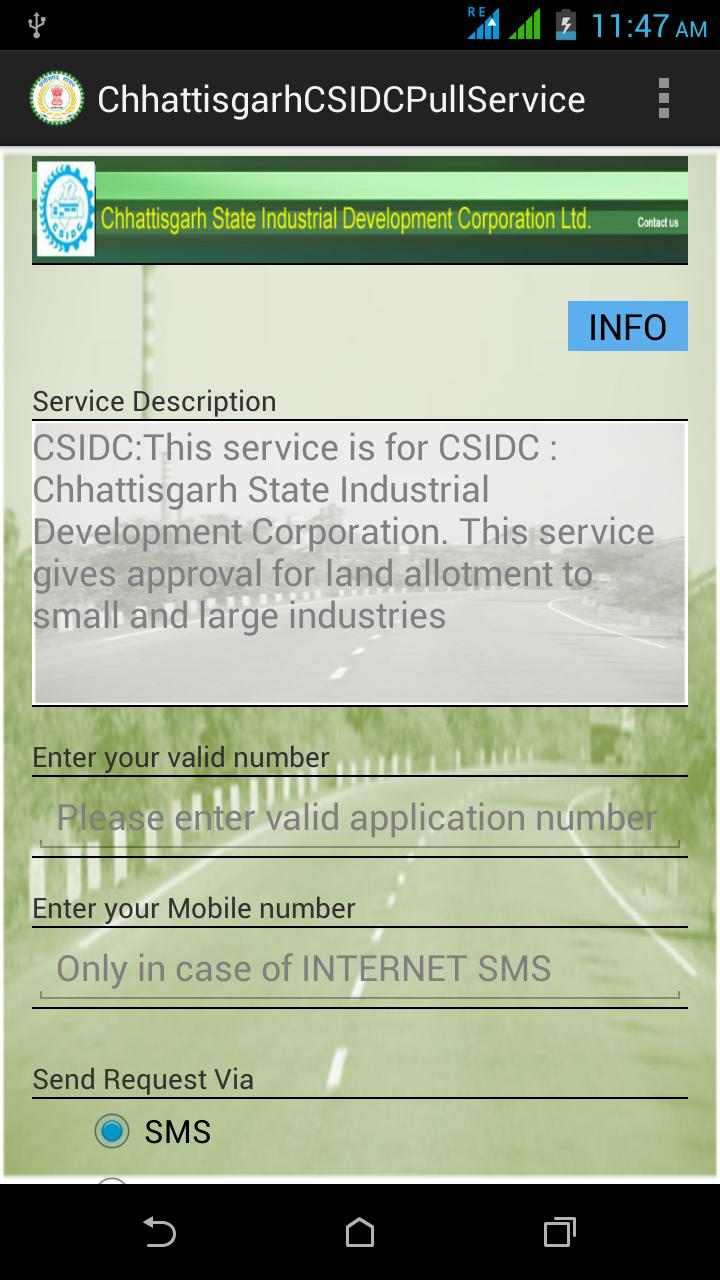Open recent apps from the navigation bar
Image resolution: width=720 pixels, height=1280 pixels.
pyautogui.click(x=559, y=1232)
